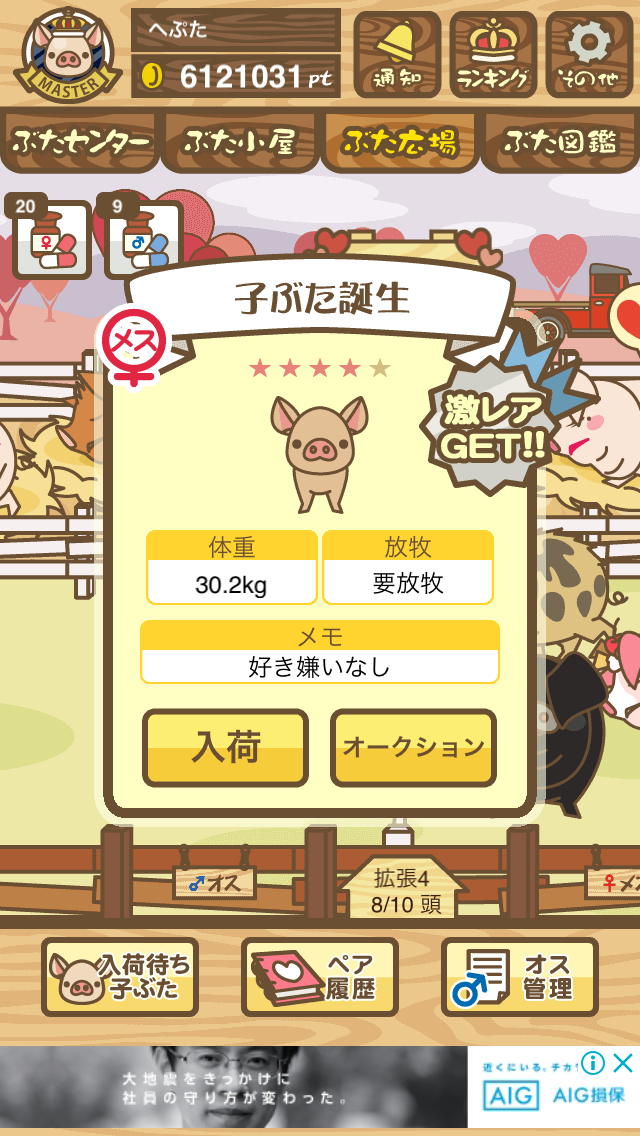Viewport: 640px width, 1136px height.
Task: Send the piglet to オークション
Action: pyautogui.click(x=413, y=748)
